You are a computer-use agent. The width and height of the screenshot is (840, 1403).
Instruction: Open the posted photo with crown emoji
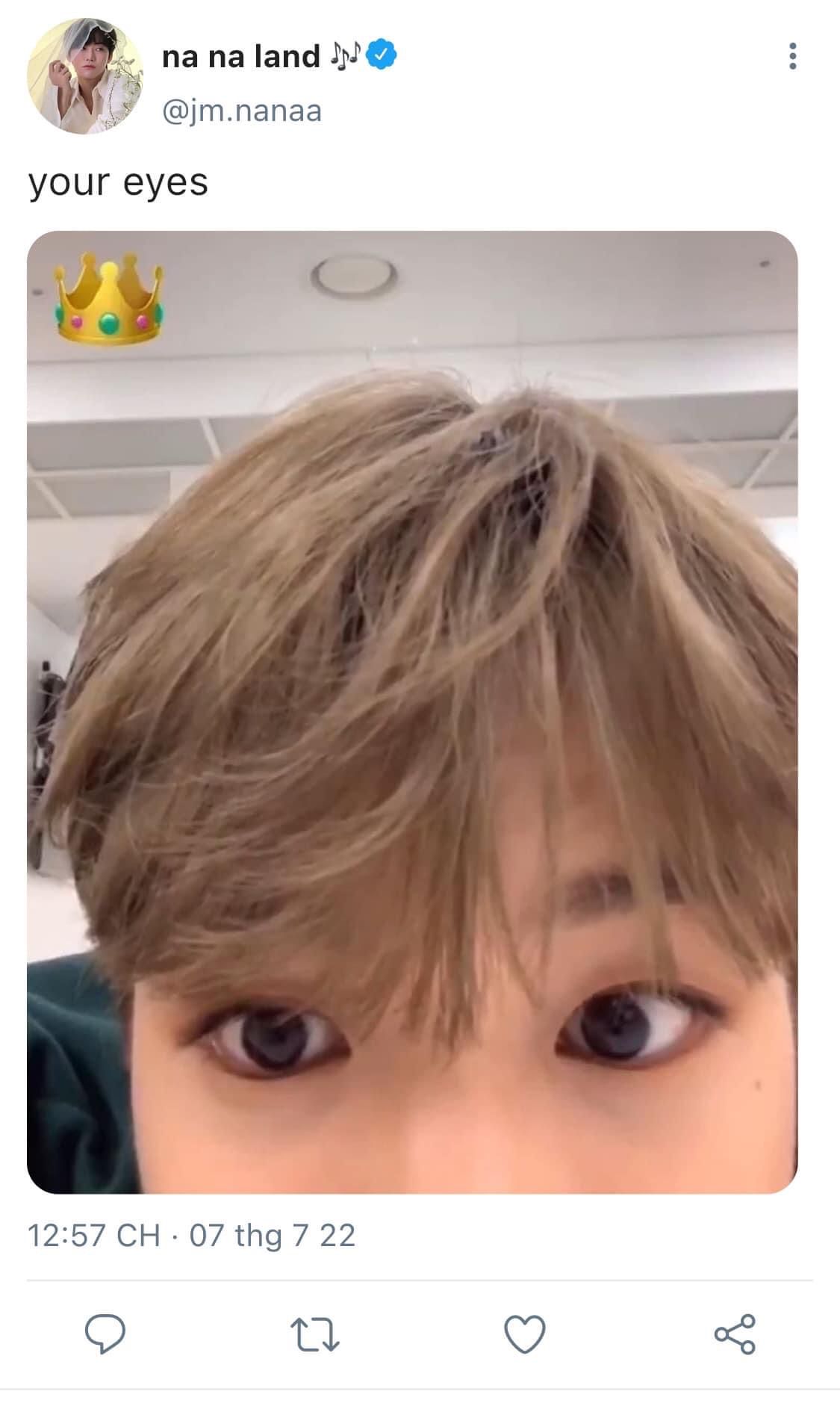412,712
